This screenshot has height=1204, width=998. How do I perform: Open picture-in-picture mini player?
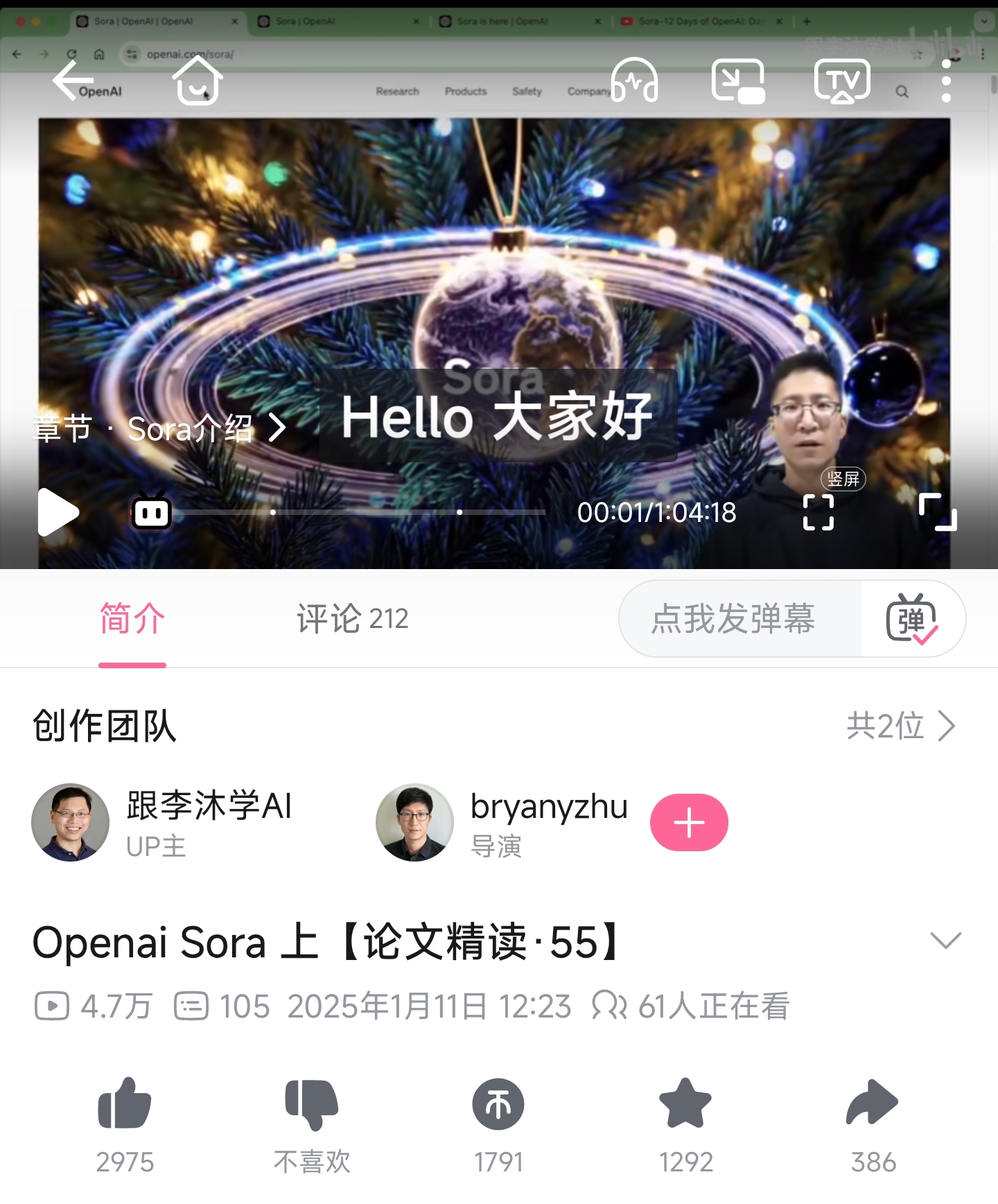738,81
